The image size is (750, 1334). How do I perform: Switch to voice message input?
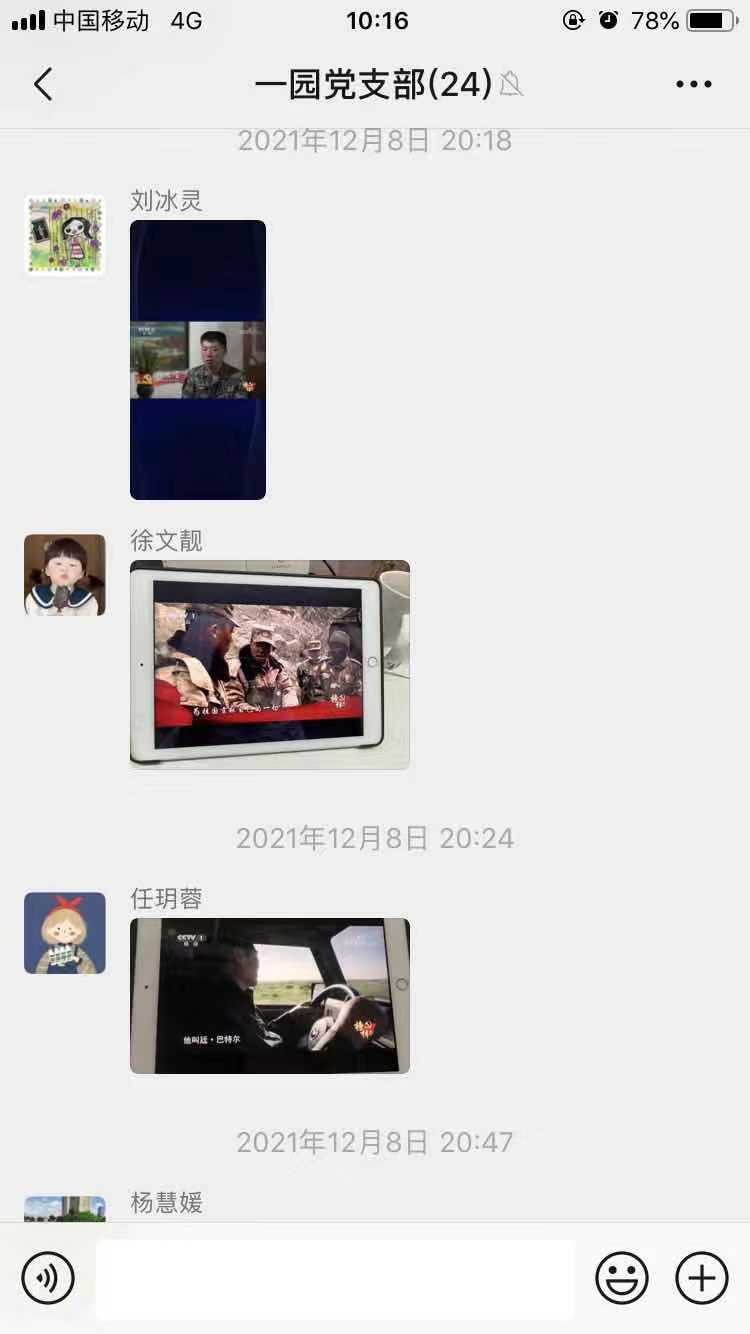tap(48, 1278)
